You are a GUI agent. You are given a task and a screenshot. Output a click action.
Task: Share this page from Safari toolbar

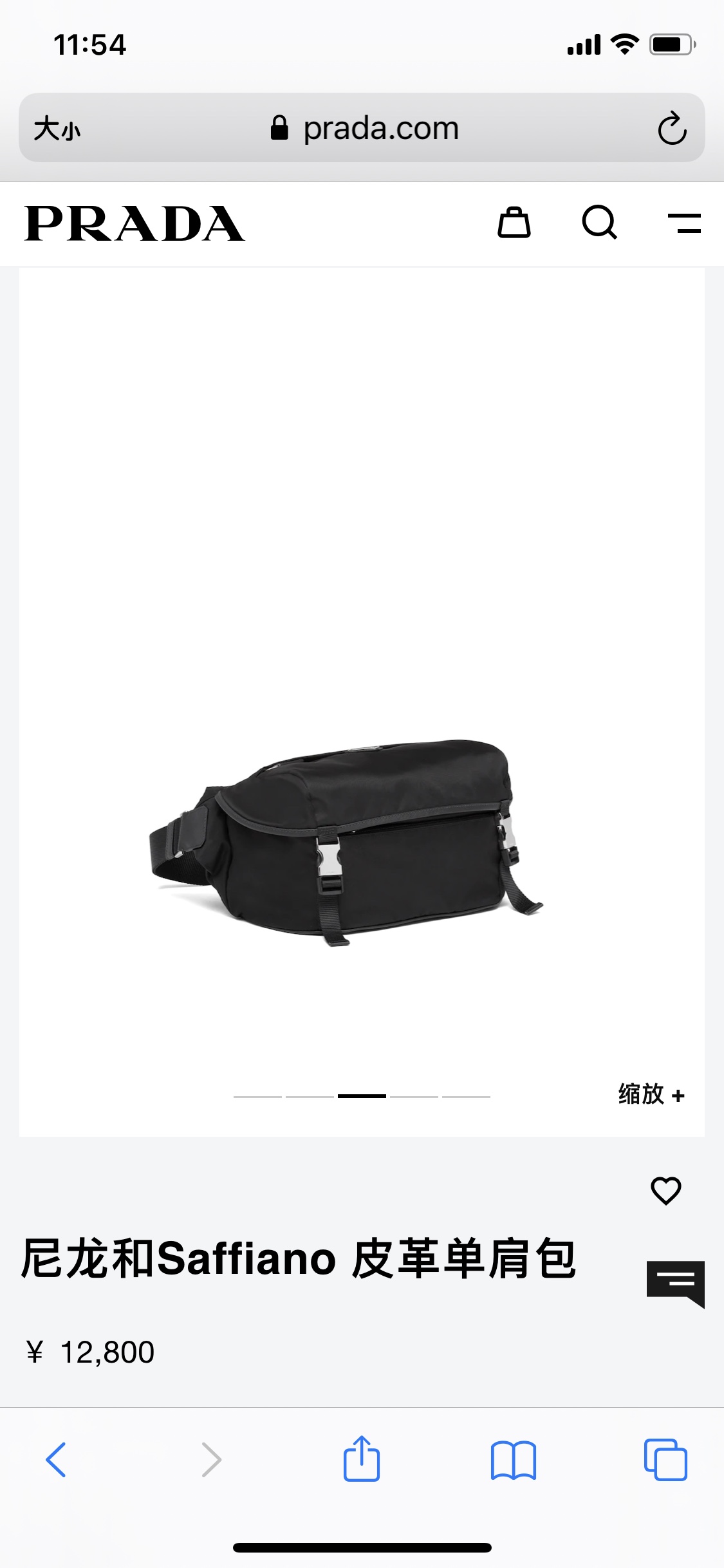click(x=362, y=1459)
